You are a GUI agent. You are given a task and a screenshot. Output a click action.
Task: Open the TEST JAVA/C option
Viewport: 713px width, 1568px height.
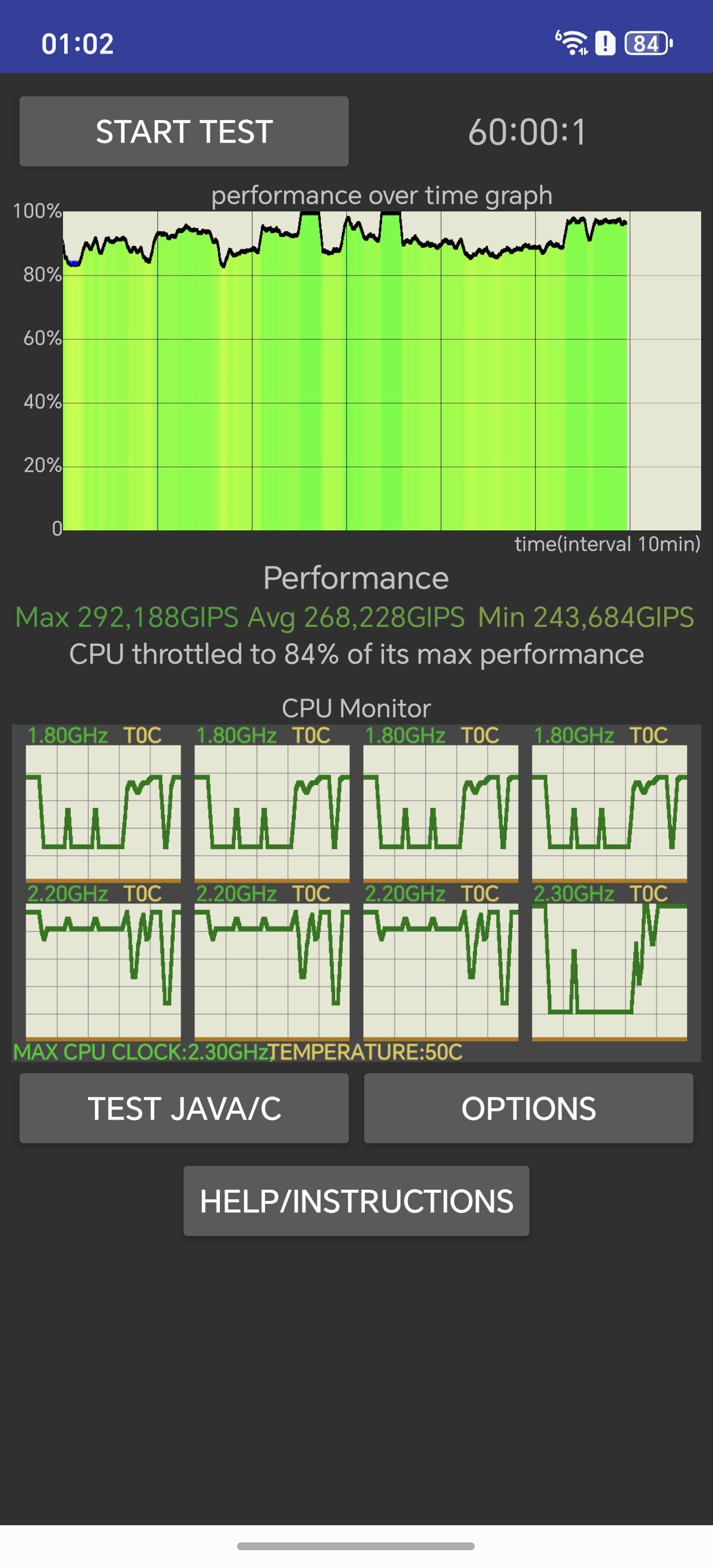(184, 1108)
